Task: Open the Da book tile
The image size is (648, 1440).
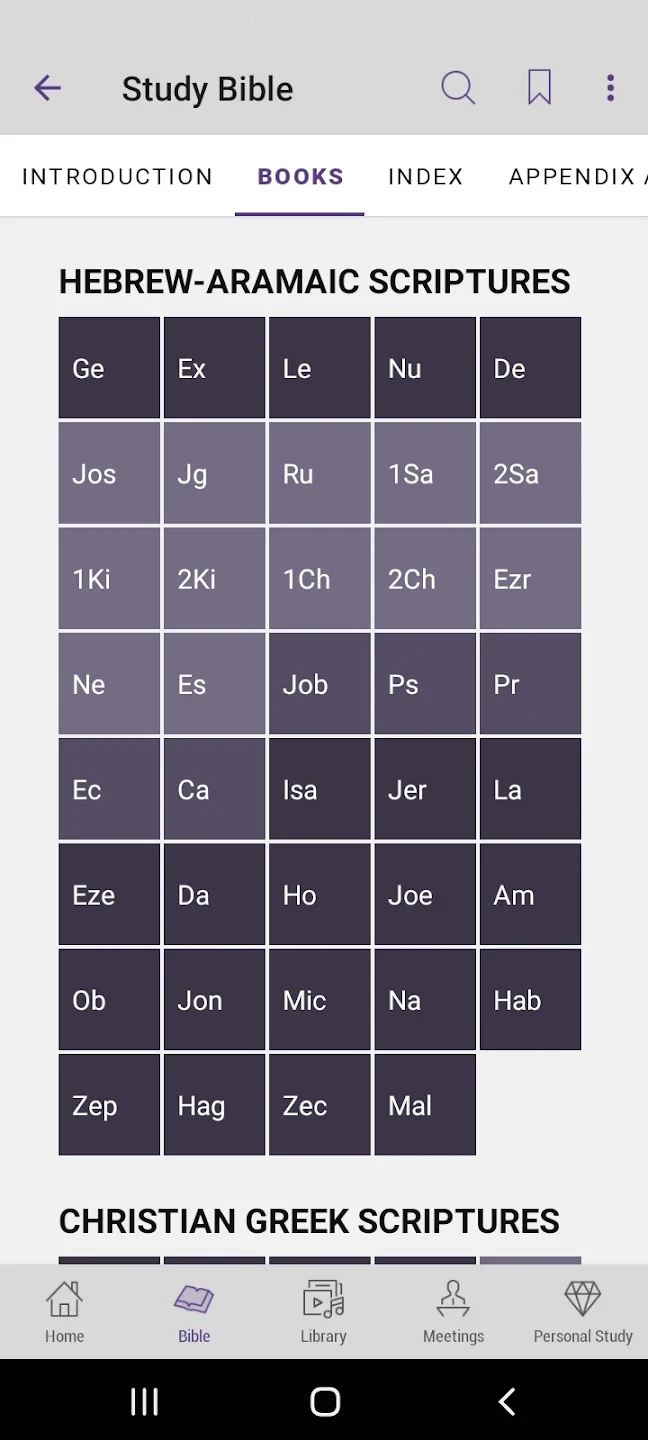Action: coord(214,895)
